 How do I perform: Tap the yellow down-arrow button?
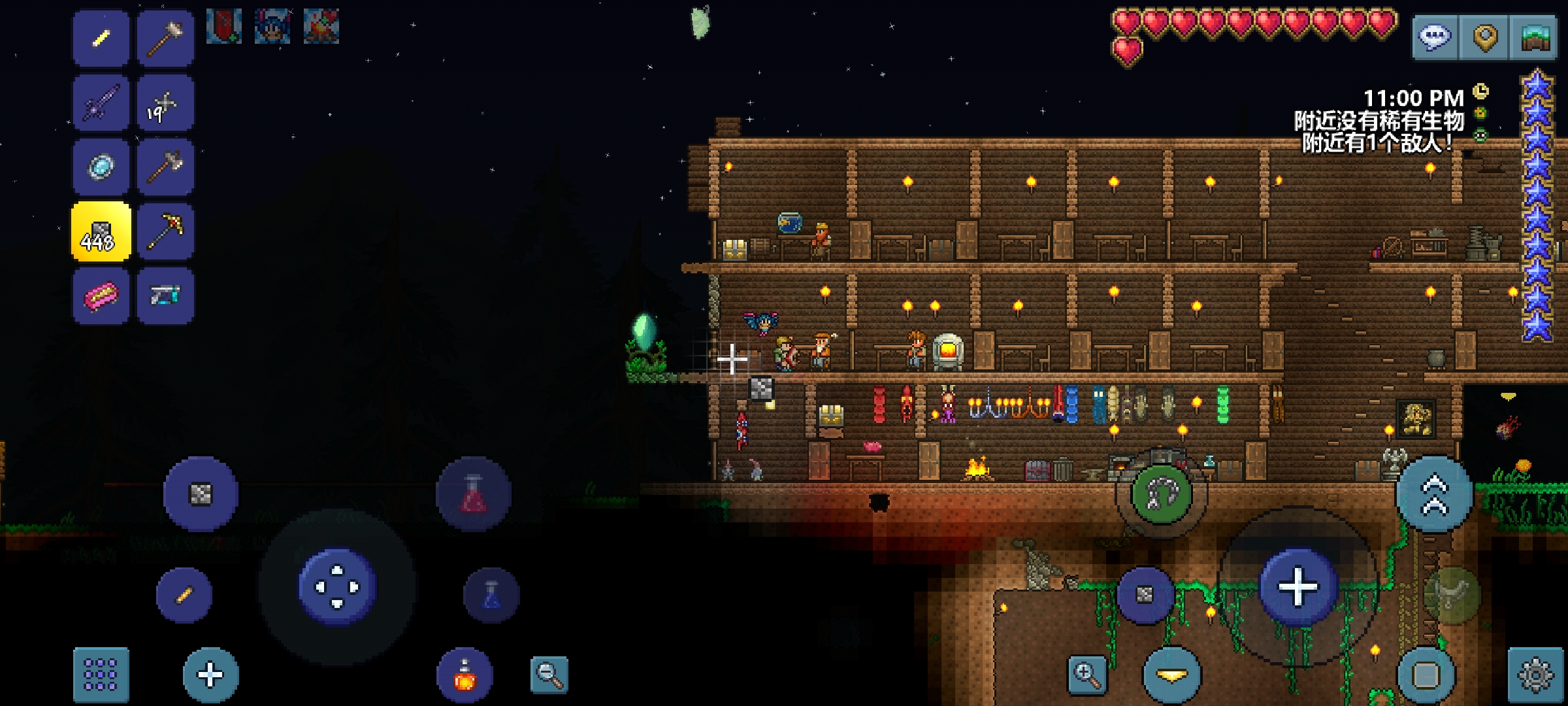pyautogui.click(x=1171, y=675)
